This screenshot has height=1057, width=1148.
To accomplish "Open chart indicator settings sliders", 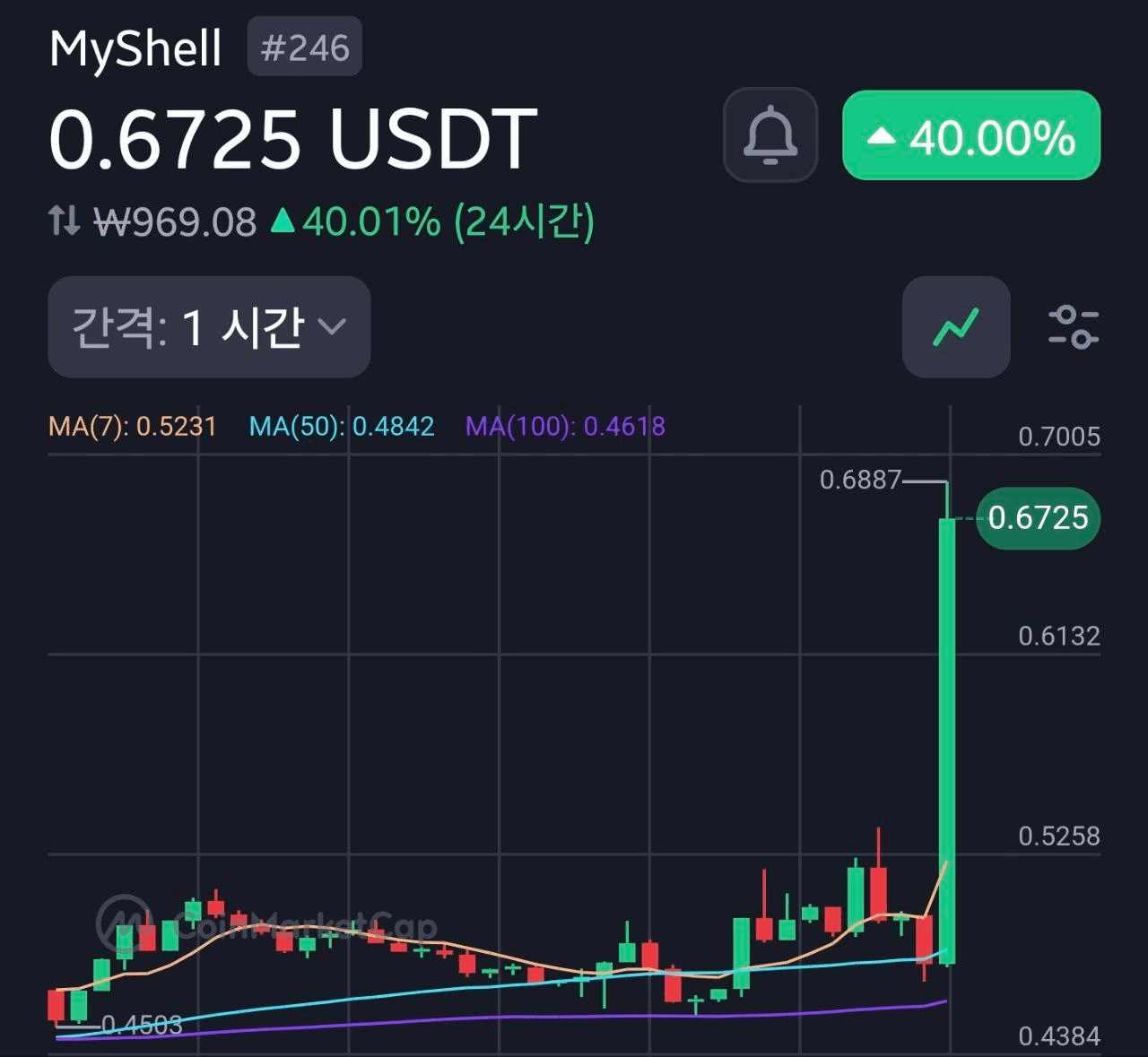I will coord(1073,327).
